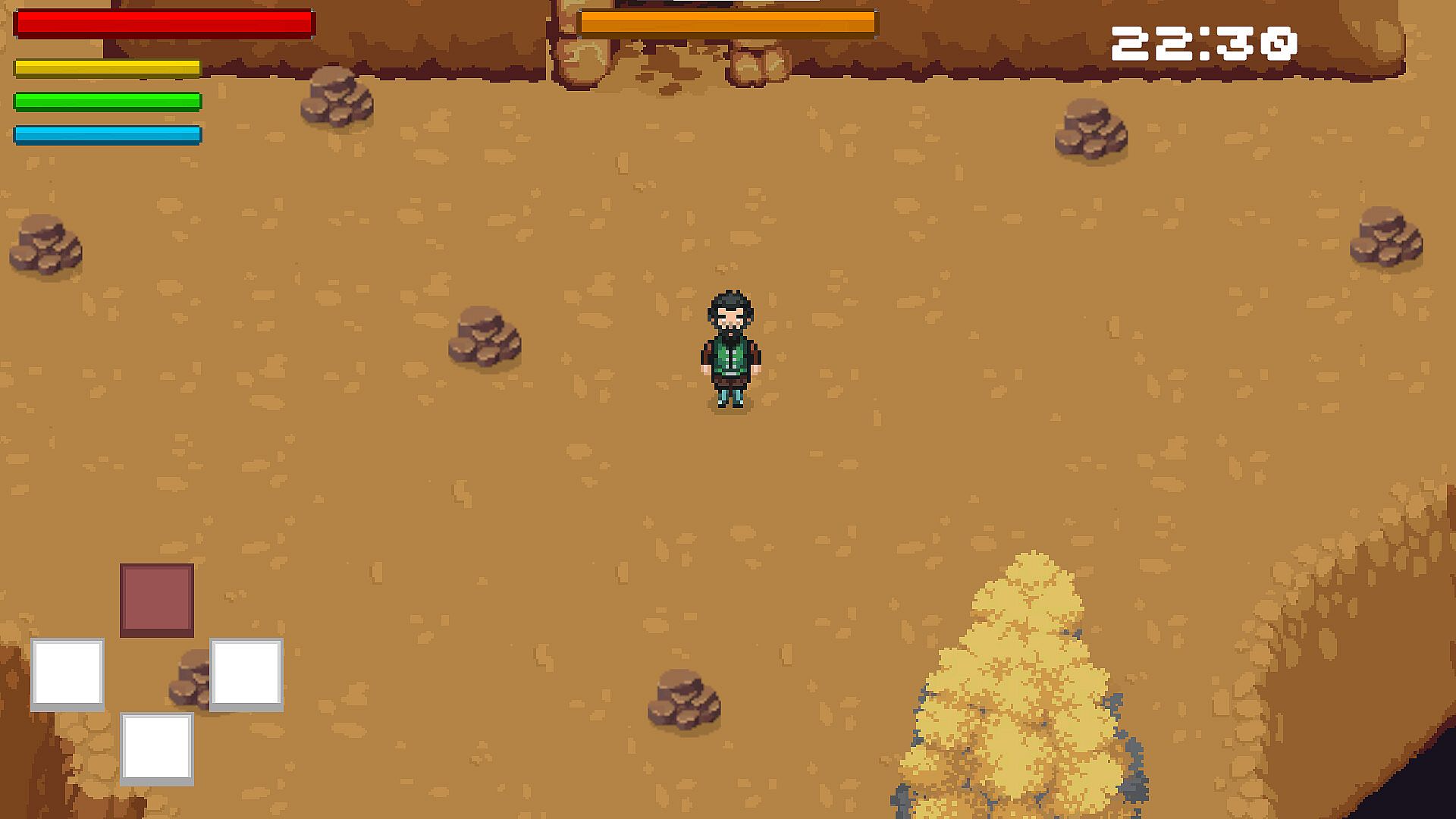Tap the right direction pad button
Image resolution: width=1456 pixels, height=819 pixels.
click(x=246, y=674)
